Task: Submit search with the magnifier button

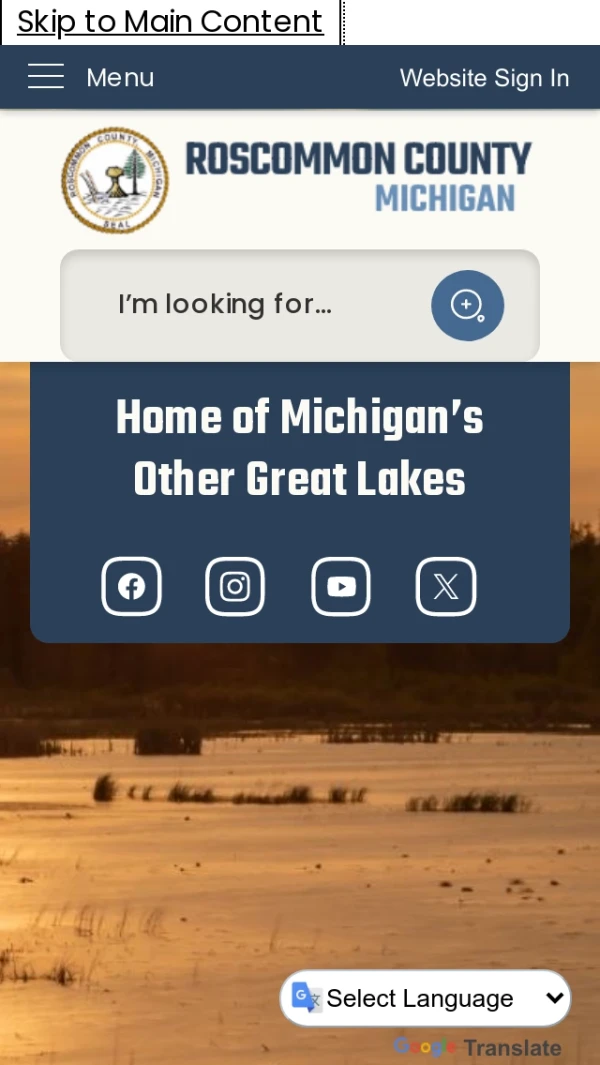Action: click(x=467, y=305)
